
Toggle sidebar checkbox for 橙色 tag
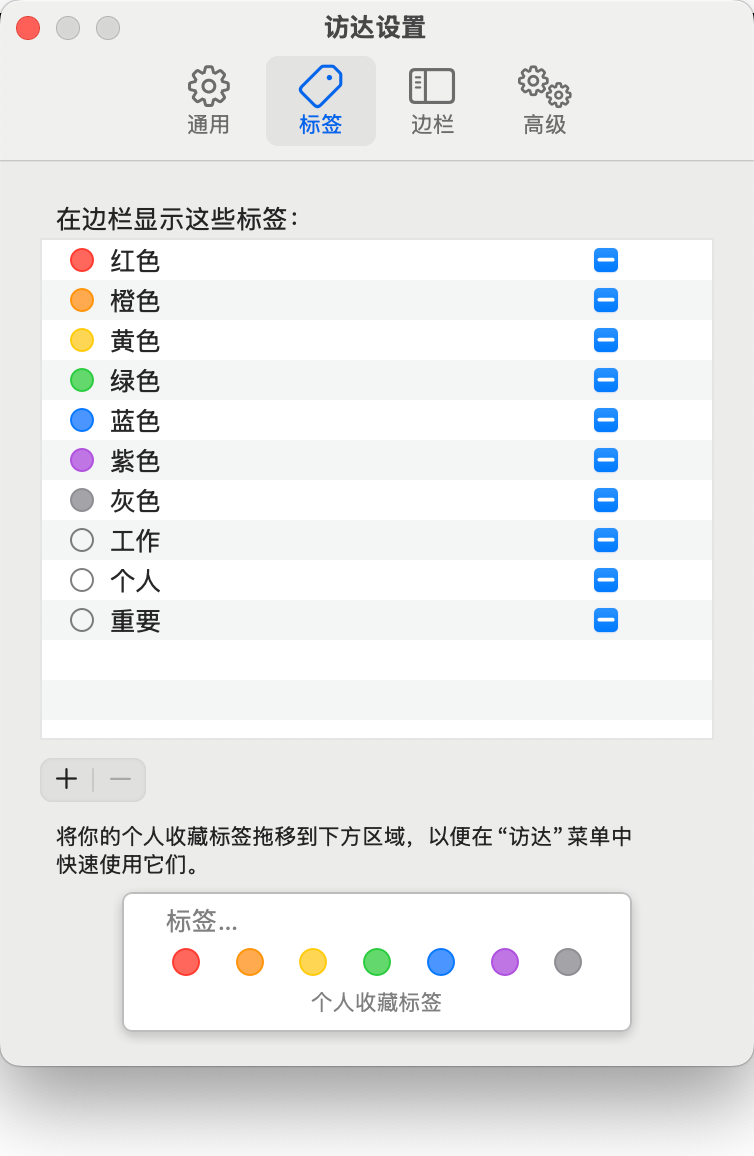[605, 301]
